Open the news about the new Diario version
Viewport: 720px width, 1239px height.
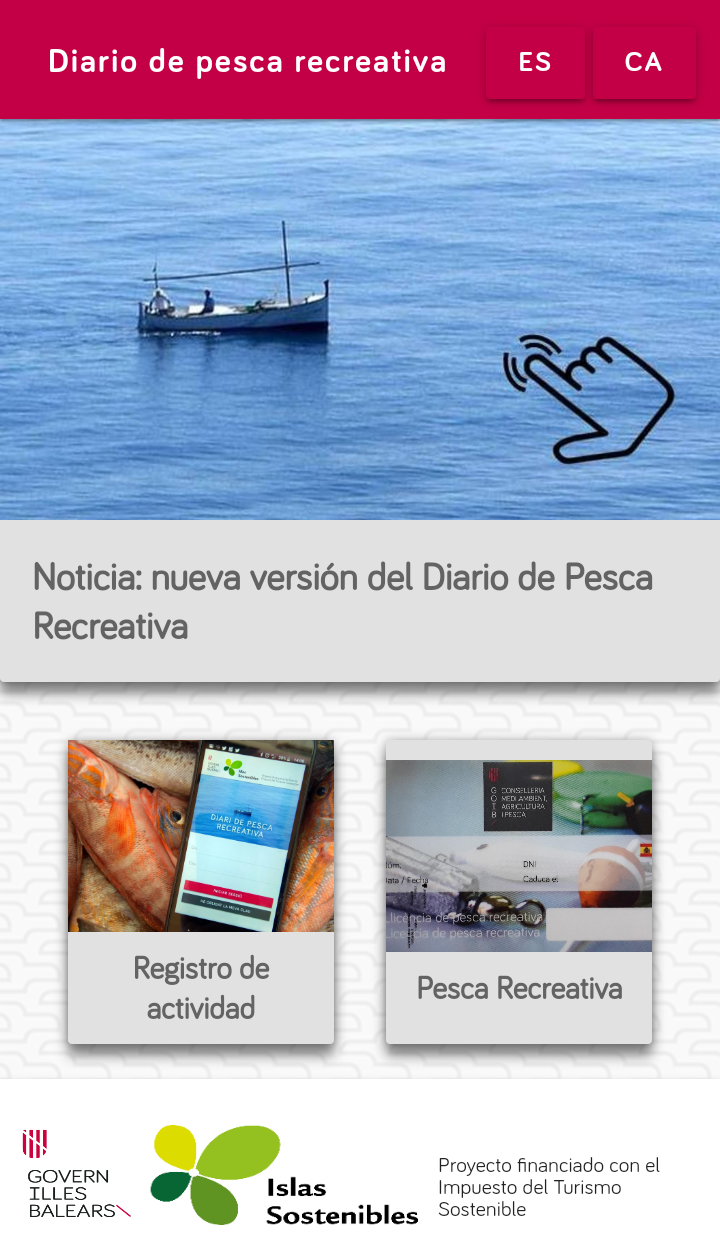(359, 601)
